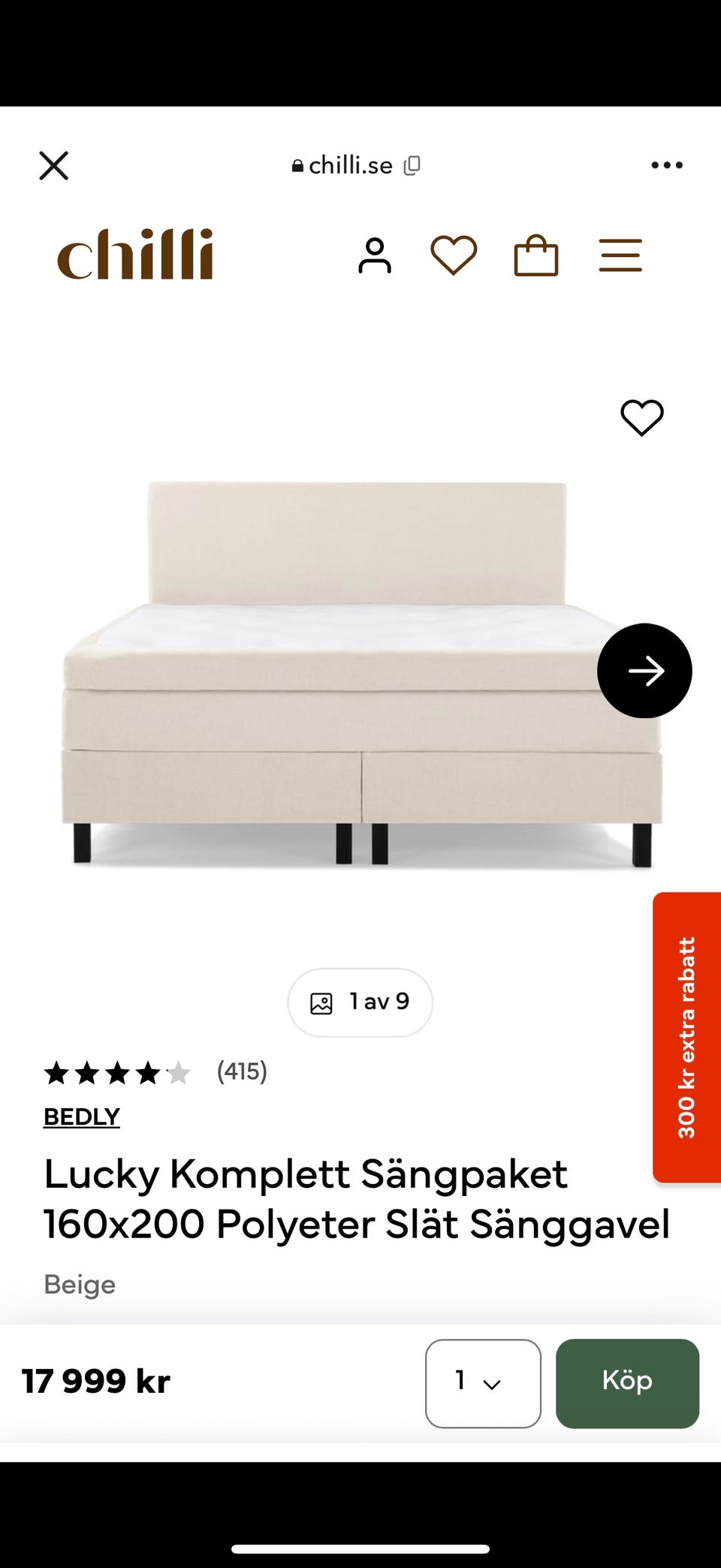Open the gallery via 1 av 9
Viewport: 721px width, 1568px height.
pos(360,1002)
